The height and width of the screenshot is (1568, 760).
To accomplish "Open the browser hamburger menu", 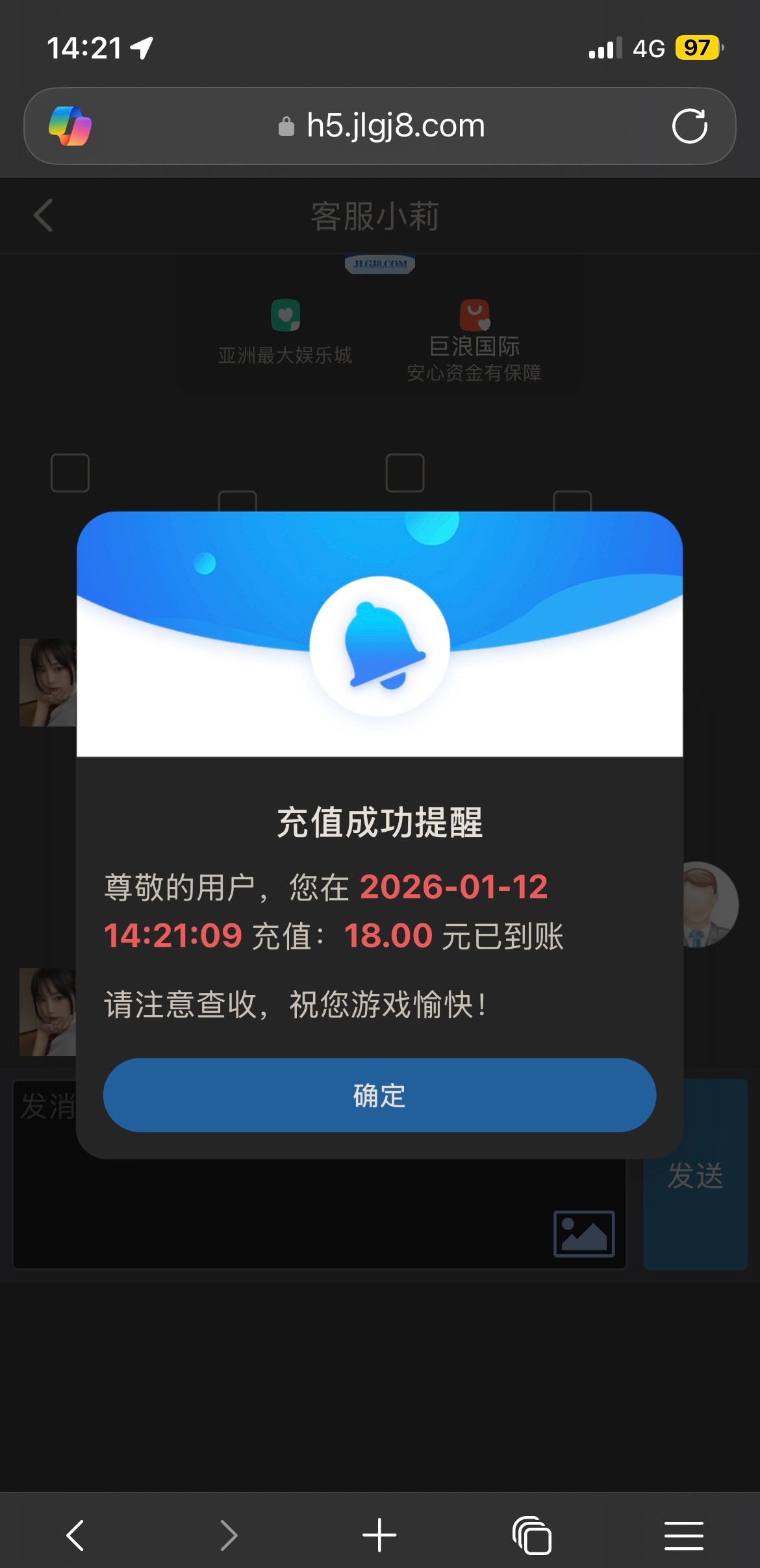I will click(x=683, y=1535).
